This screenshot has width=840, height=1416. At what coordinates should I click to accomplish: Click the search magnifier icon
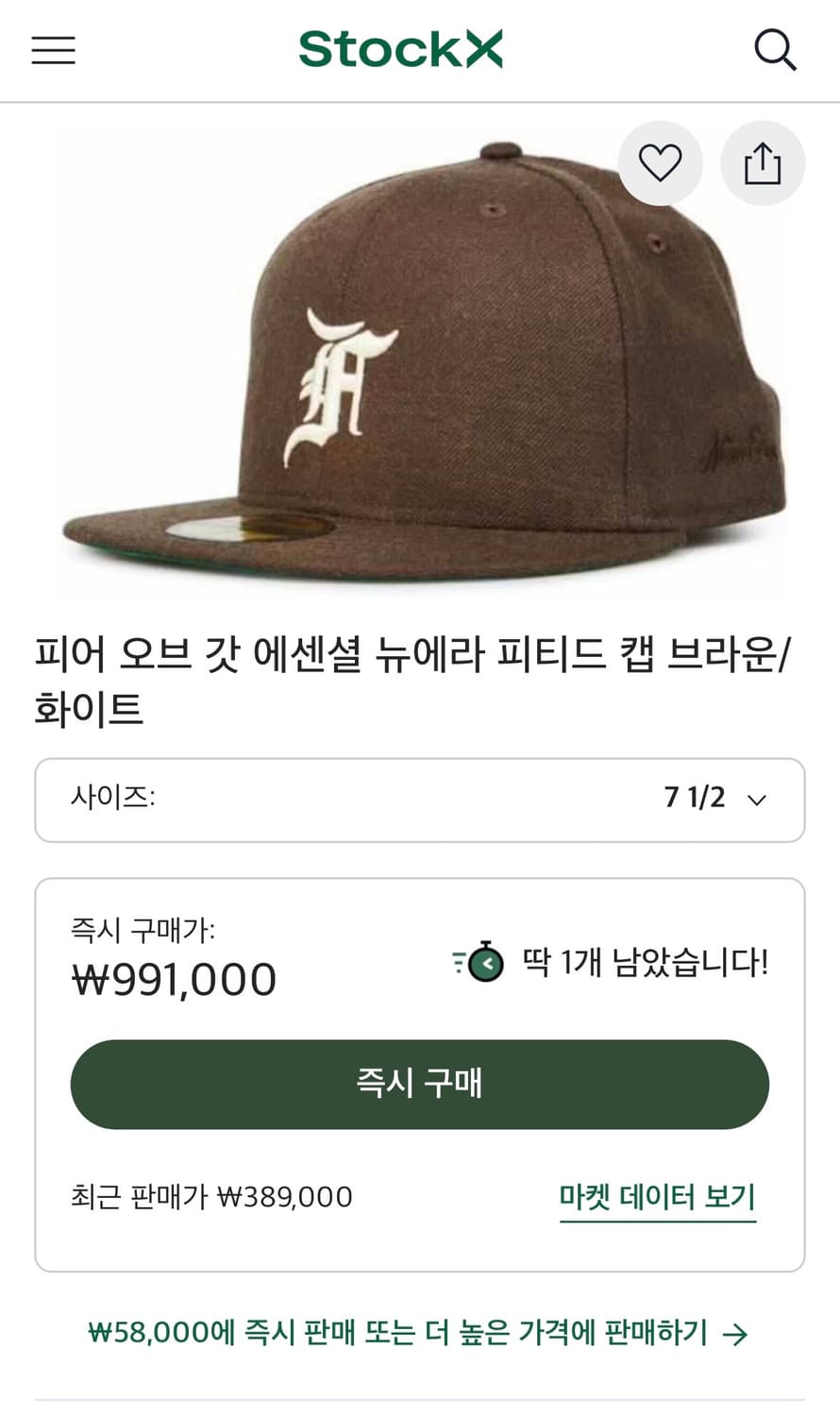(776, 50)
